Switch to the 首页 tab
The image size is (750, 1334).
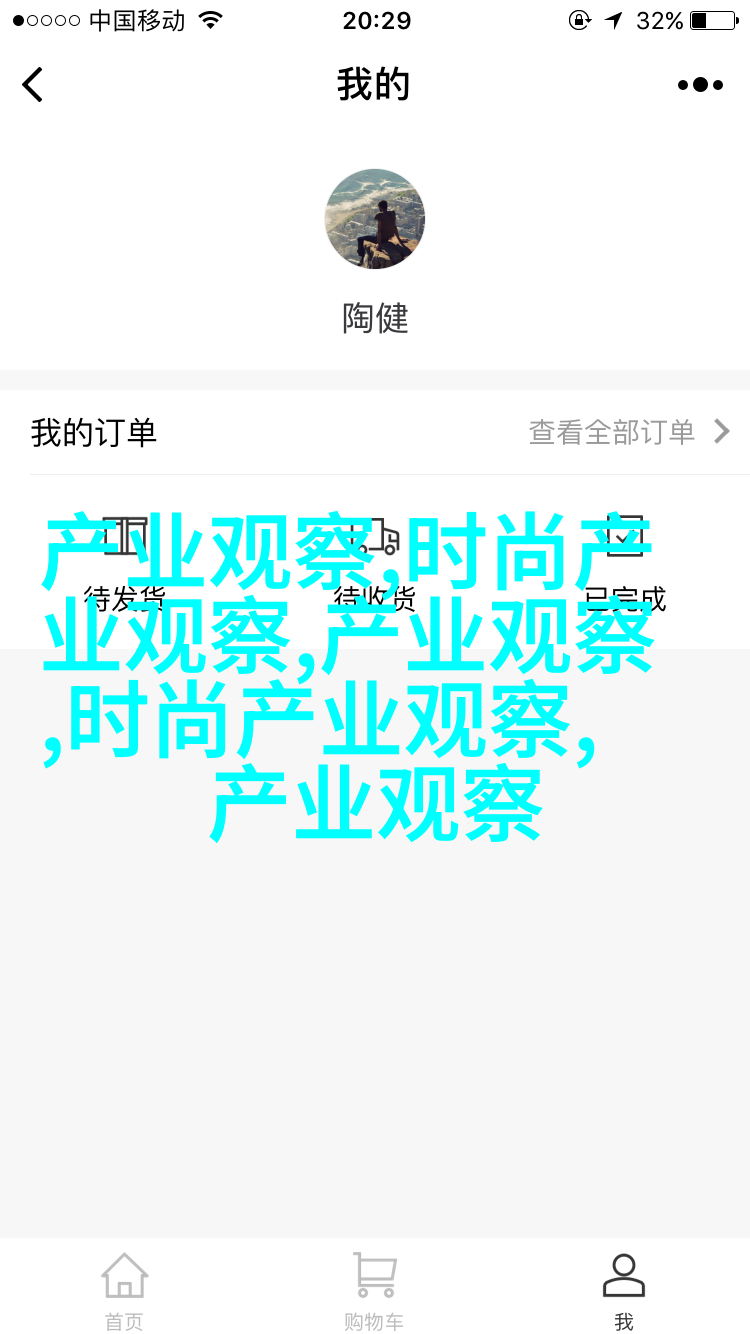click(x=125, y=1290)
